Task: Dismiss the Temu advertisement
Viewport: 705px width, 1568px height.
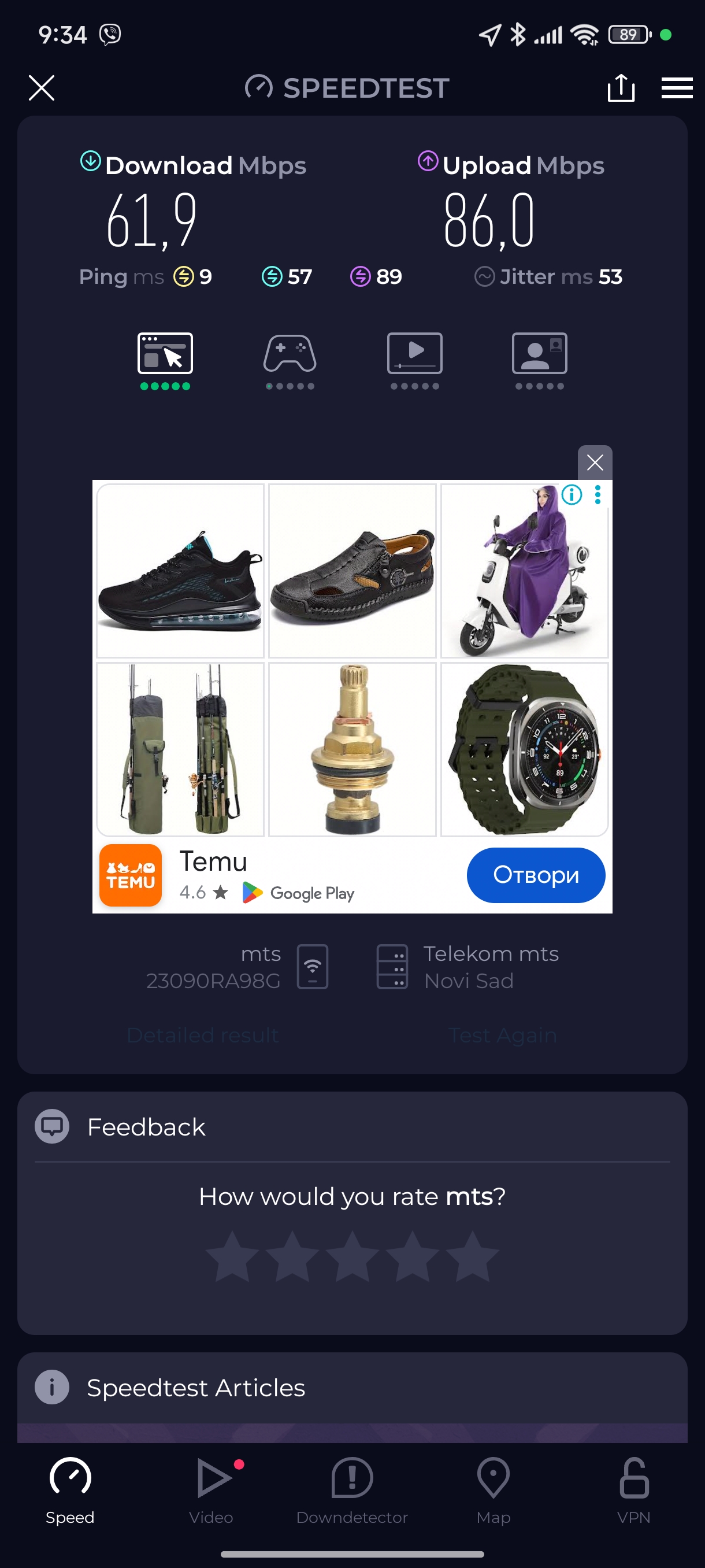Action: [594, 463]
